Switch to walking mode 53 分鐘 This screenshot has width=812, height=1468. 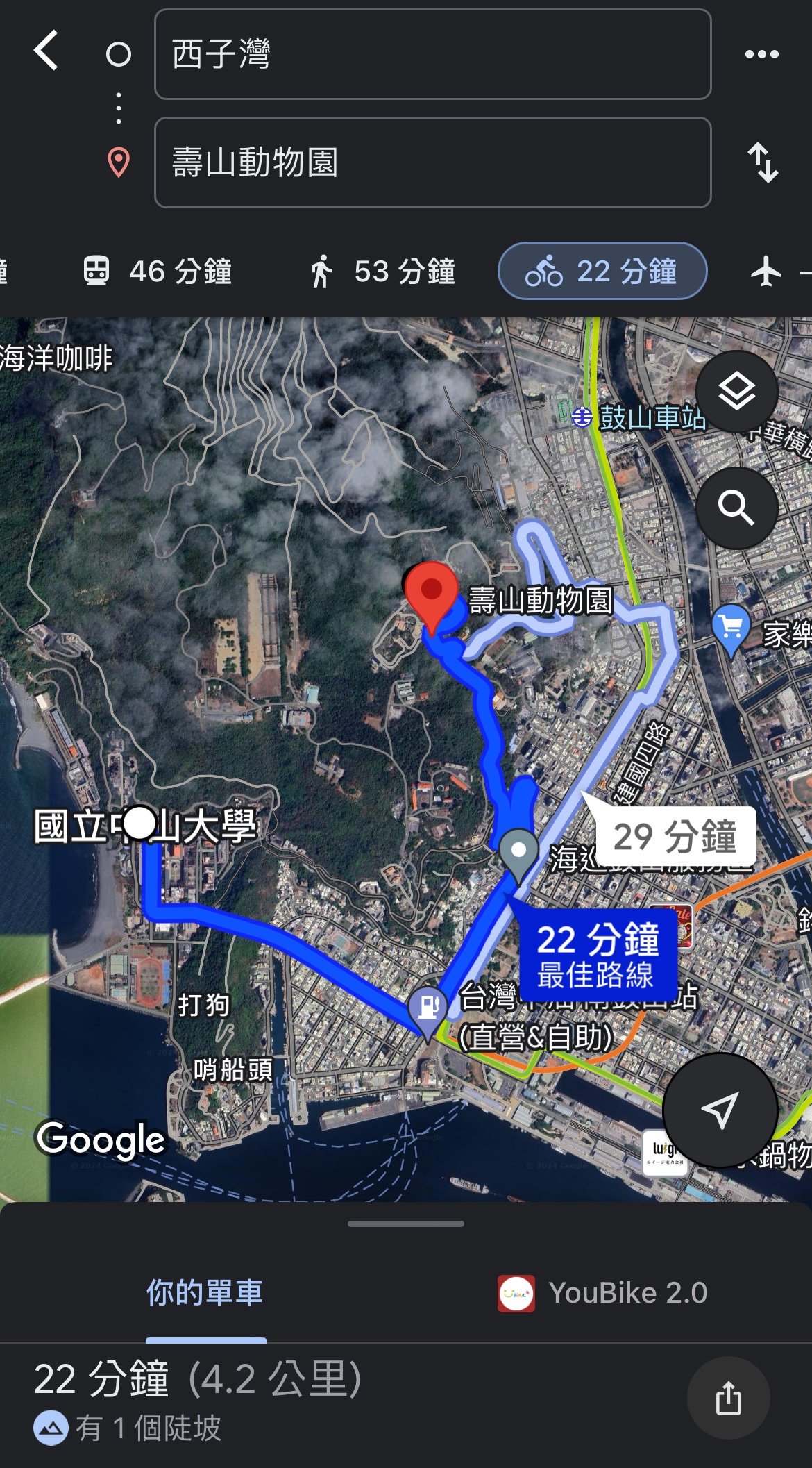382,271
